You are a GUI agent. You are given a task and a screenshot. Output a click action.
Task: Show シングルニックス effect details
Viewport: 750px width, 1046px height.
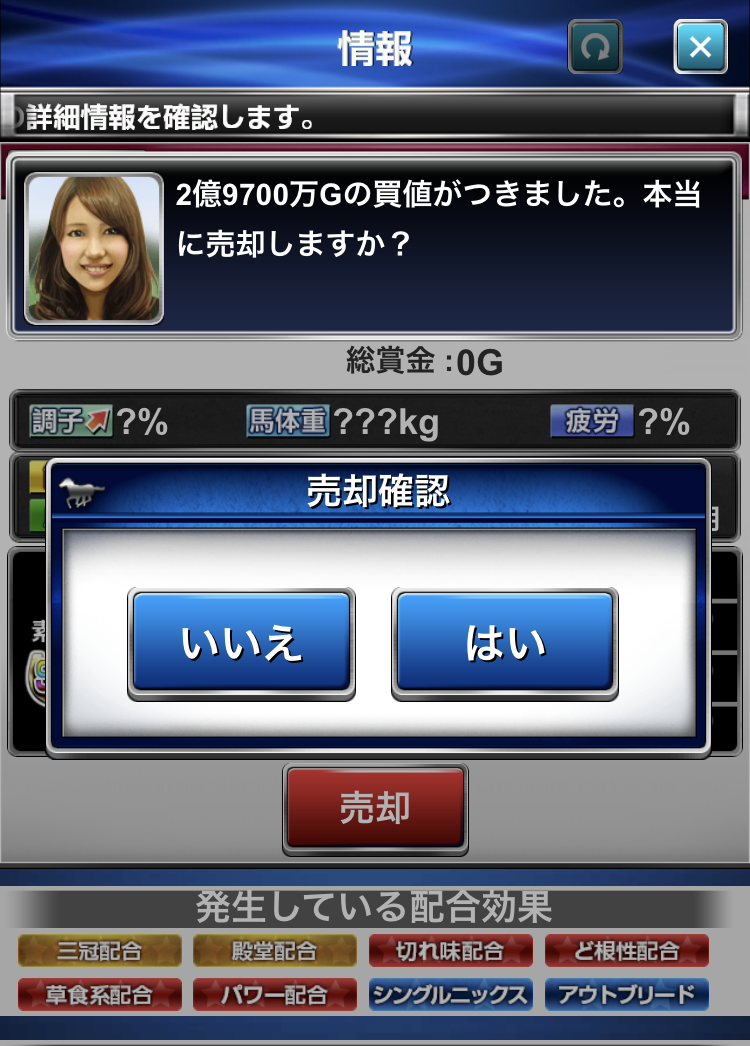click(x=451, y=995)
